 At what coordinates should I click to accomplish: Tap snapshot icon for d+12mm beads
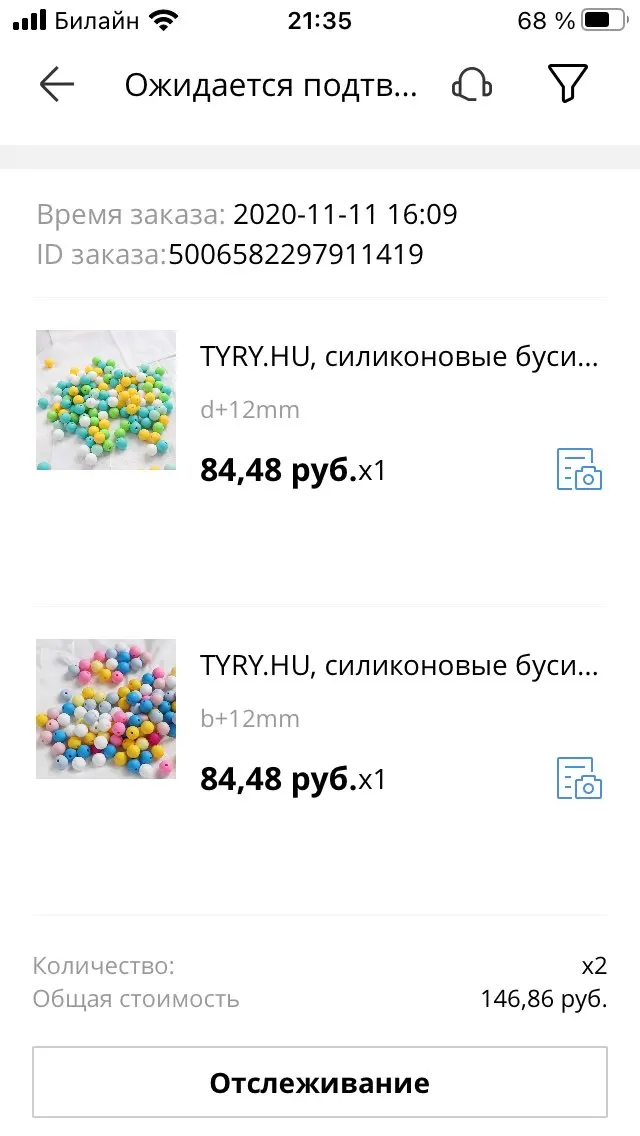579,470
